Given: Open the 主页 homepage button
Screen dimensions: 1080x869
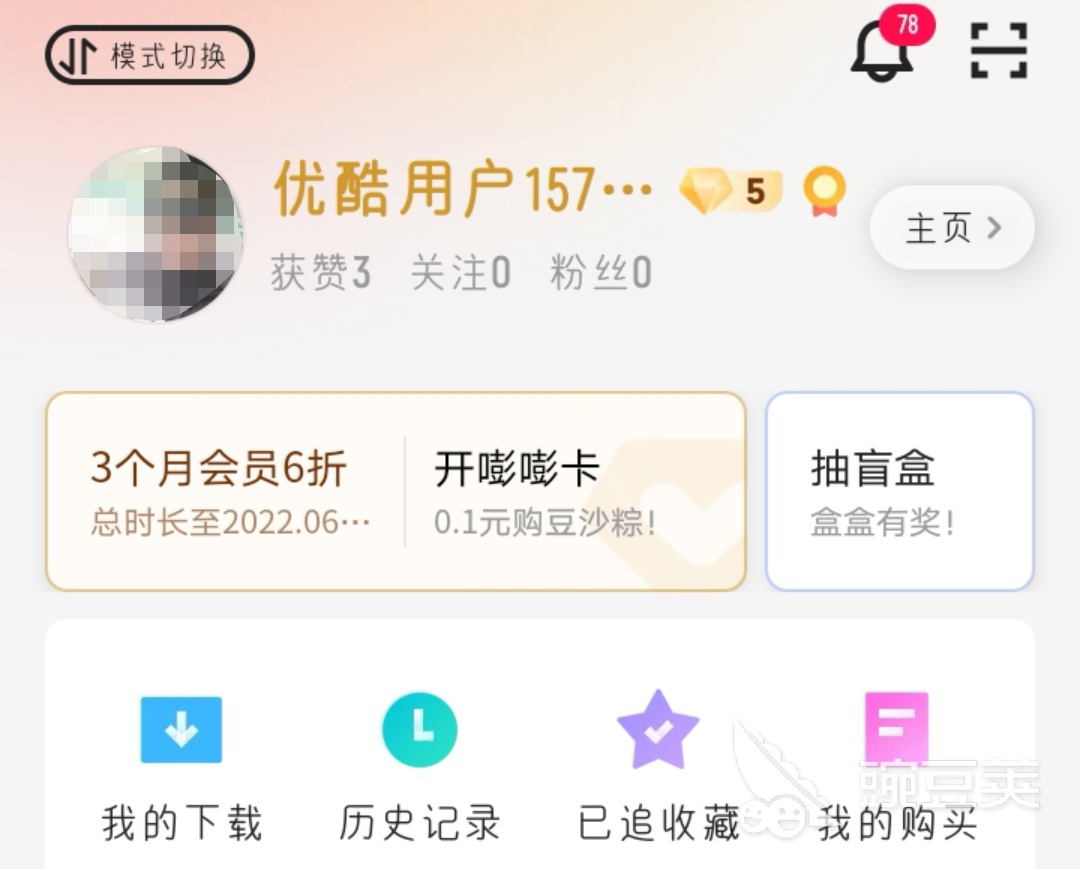Looking at the screenshot, I should point(951,228).
